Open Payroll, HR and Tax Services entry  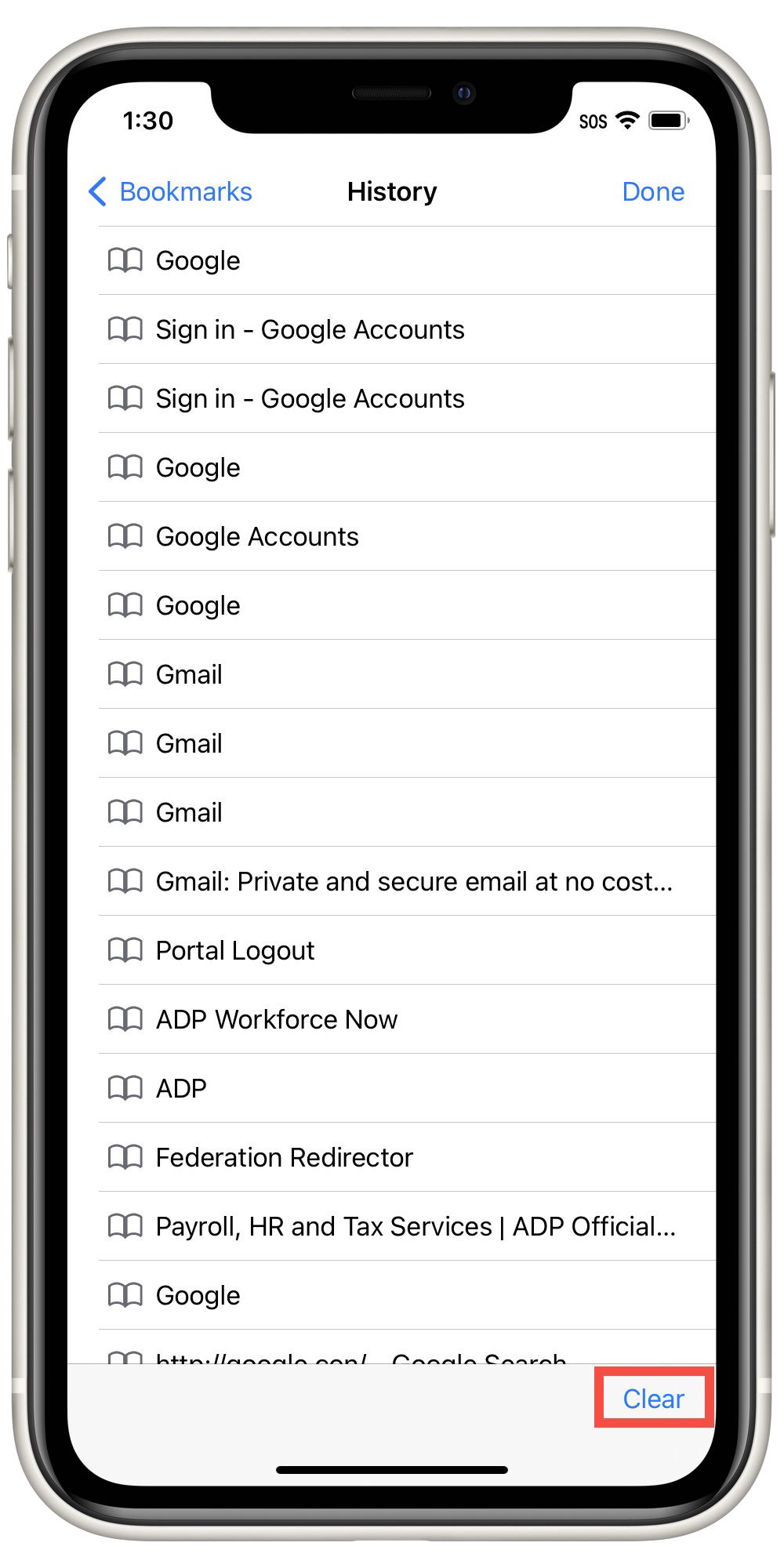coord(407,1226)
